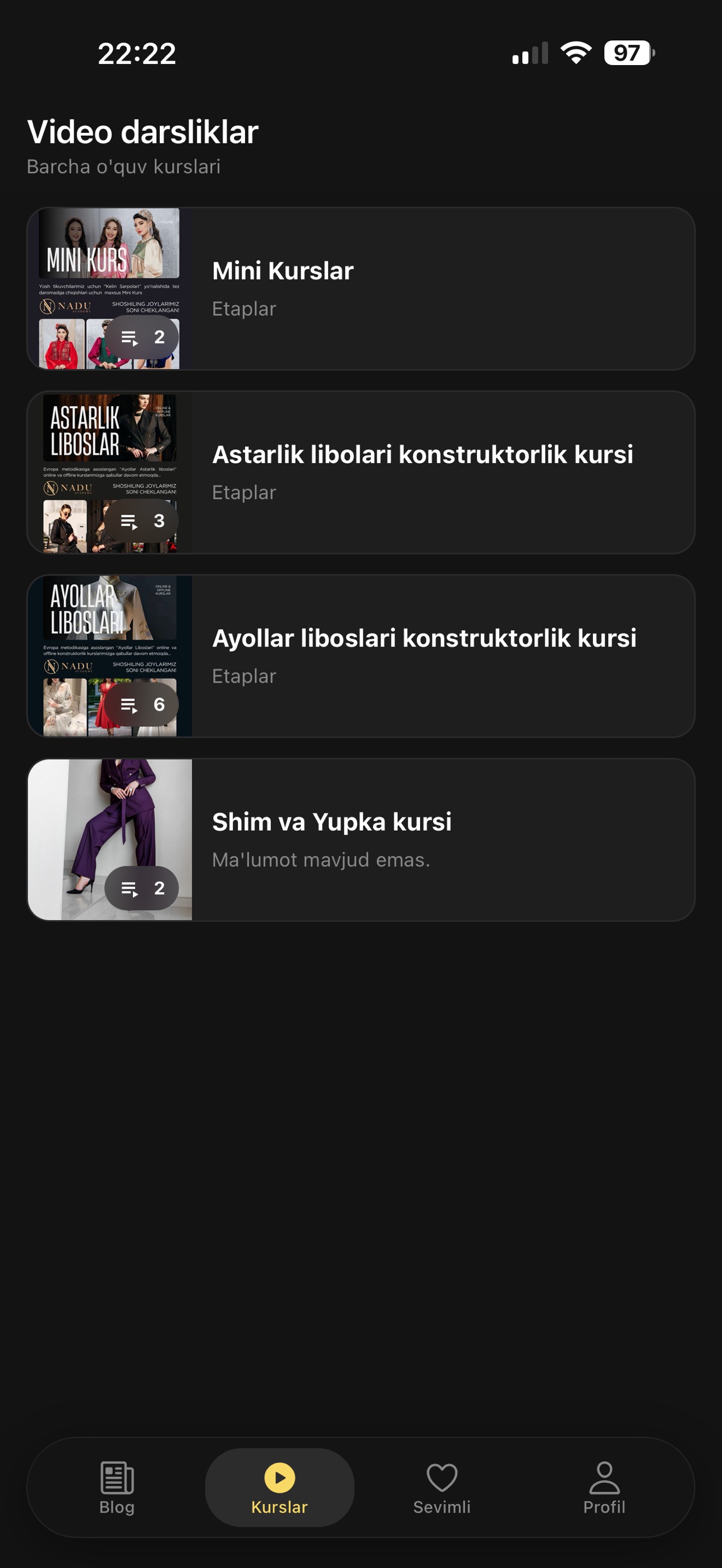Open the Shim va Yupka kursi card
This screenshot has width=722, height=1568.
click(x=361, y=840)
